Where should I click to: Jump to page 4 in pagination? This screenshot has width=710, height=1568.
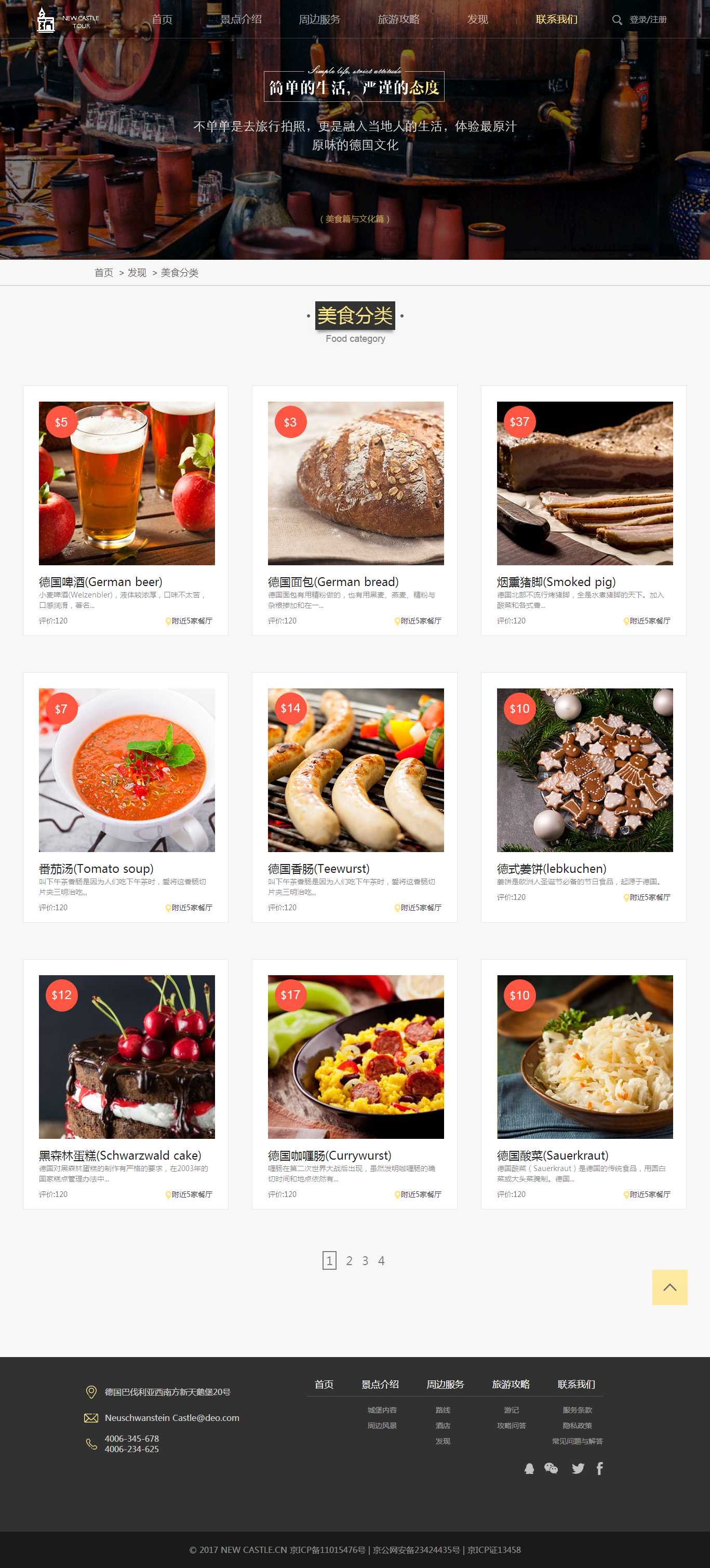(x=381, y=1260)
